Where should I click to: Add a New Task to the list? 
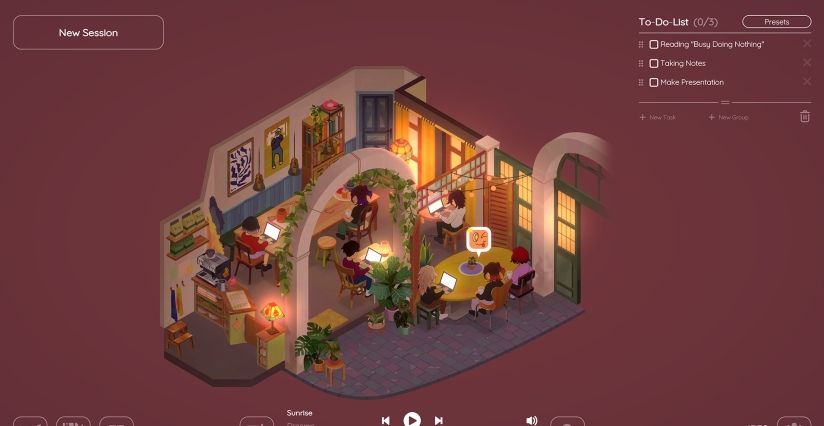click(x=658, y=117)
